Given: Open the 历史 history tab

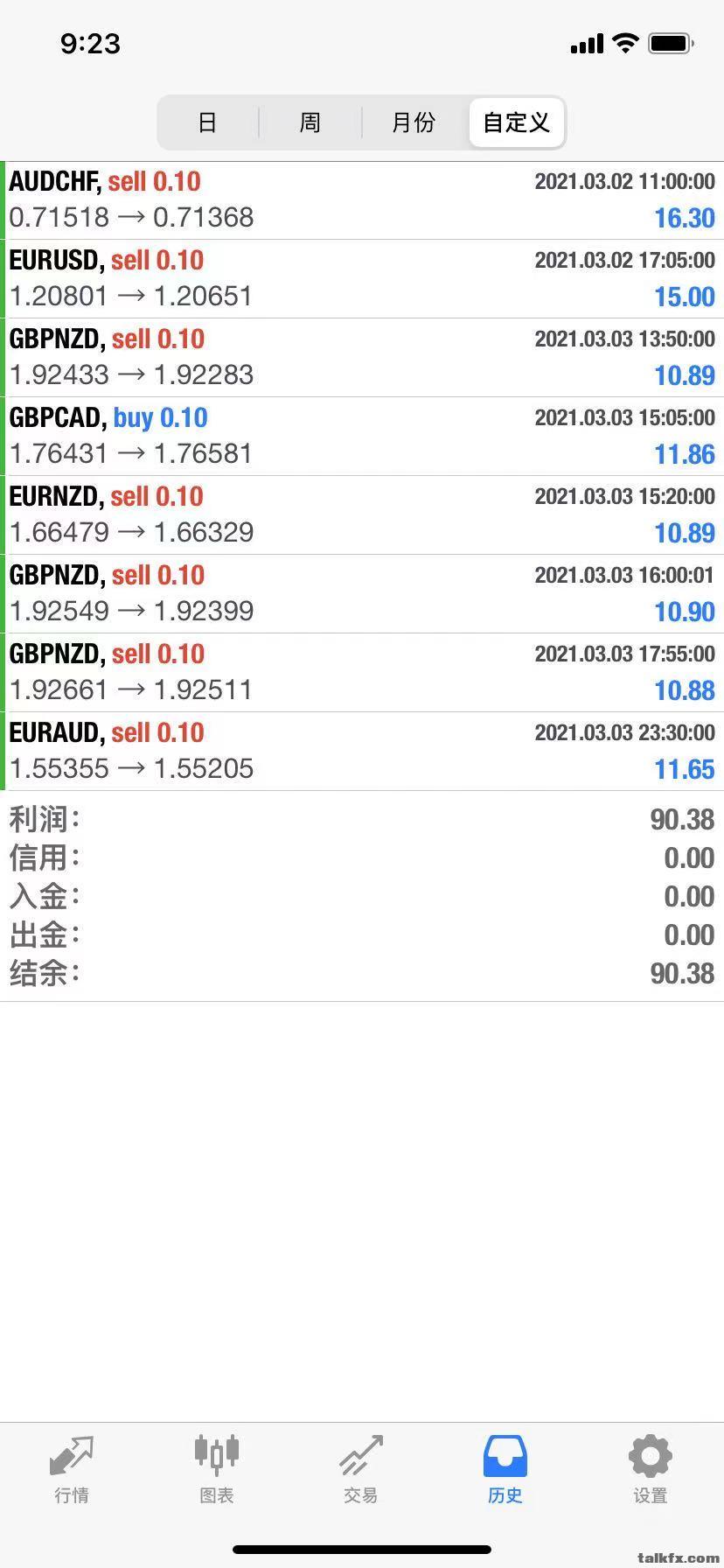Looking at the screenshot, I should [x=505, y=1470].
